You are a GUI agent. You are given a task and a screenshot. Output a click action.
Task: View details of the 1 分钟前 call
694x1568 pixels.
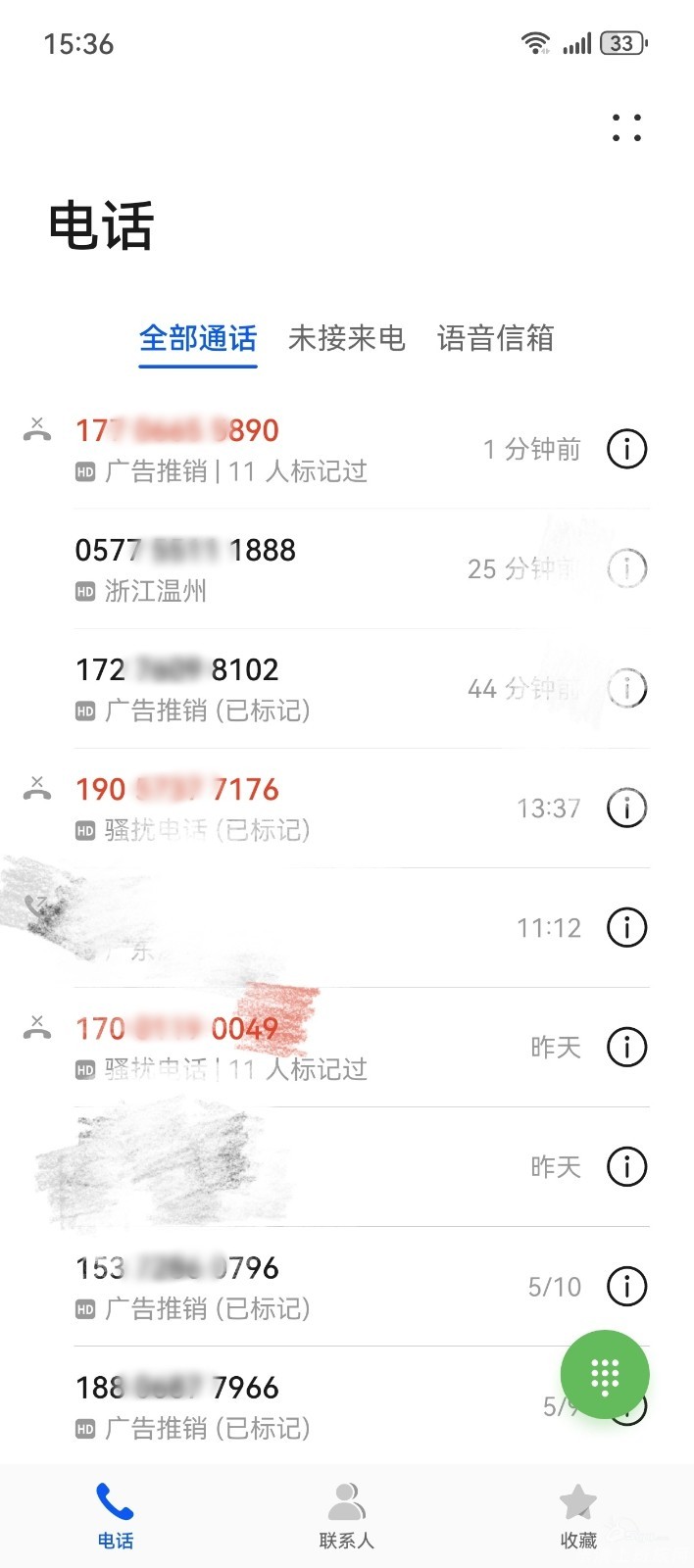[x=626, y=449]
